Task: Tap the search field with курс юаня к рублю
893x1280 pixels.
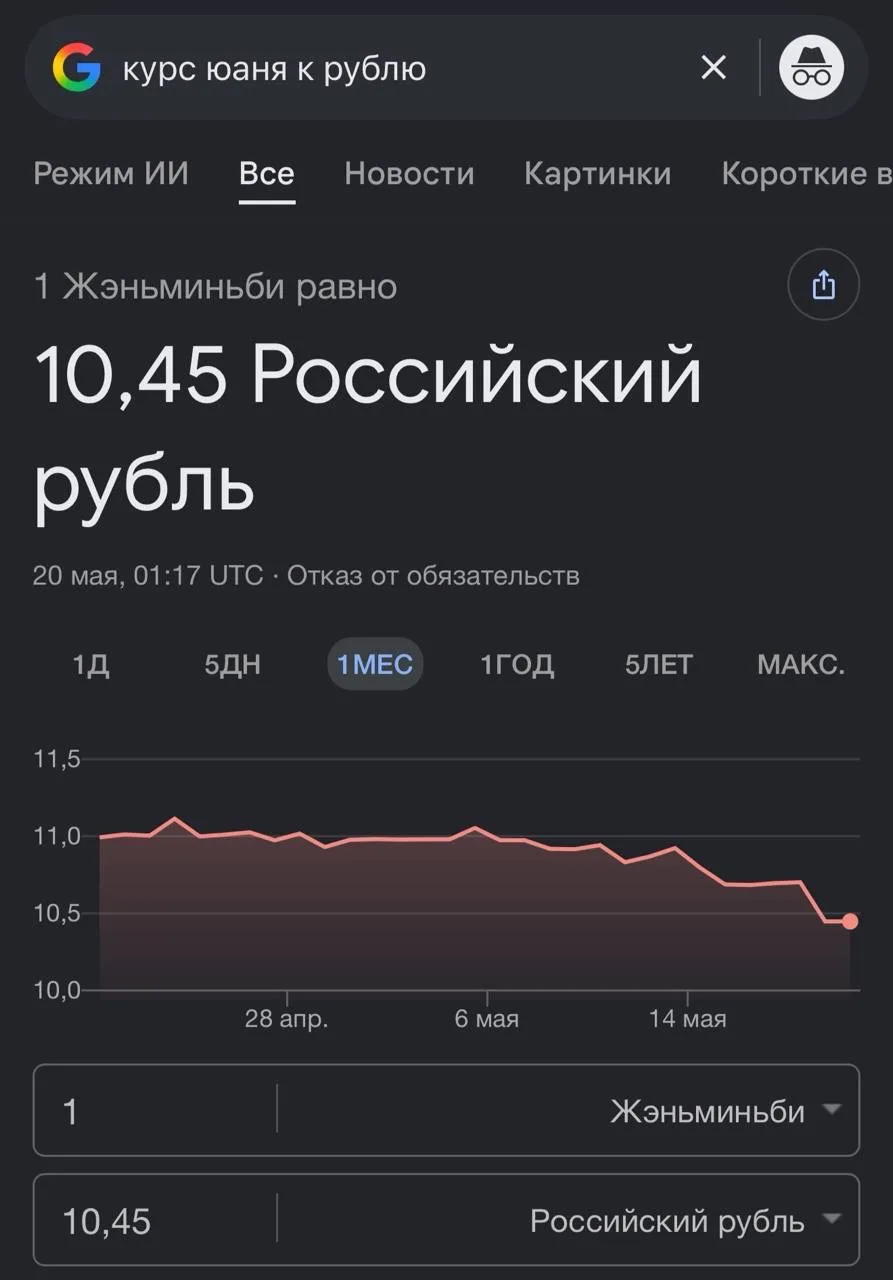Action: [x=400, y=69]
